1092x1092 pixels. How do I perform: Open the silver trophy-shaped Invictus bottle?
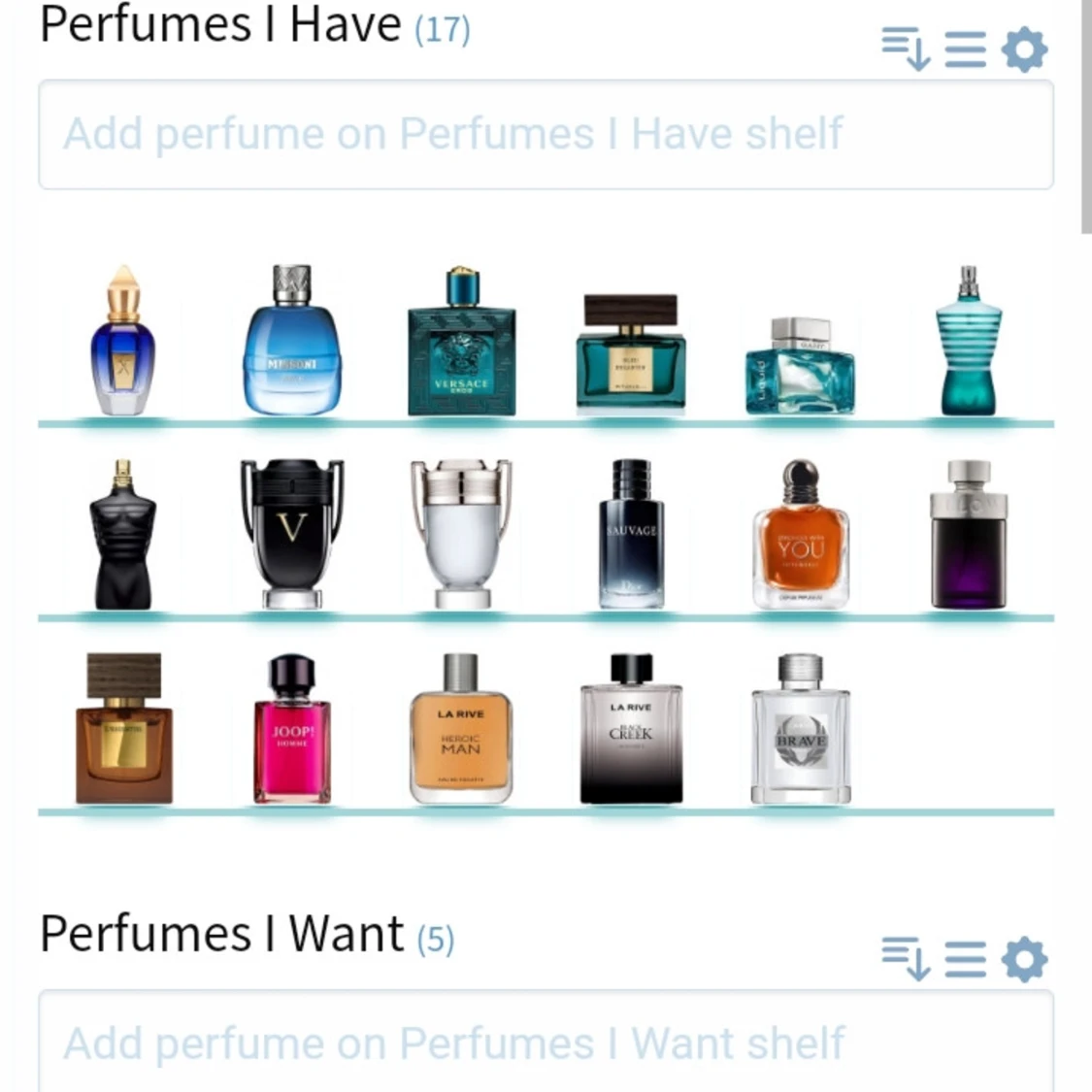(461, 535)
